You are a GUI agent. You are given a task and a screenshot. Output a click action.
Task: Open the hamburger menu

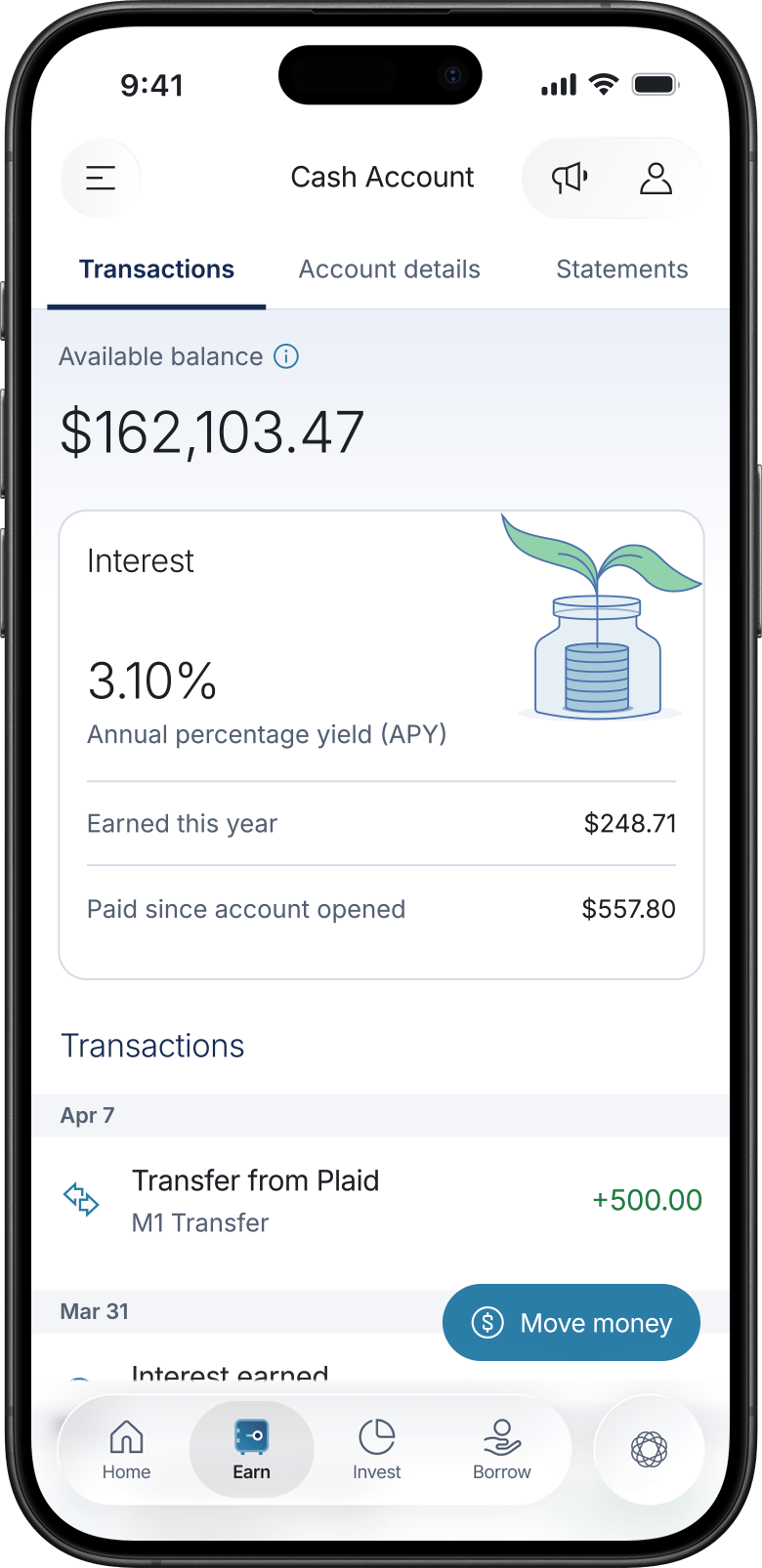[101, 178]
